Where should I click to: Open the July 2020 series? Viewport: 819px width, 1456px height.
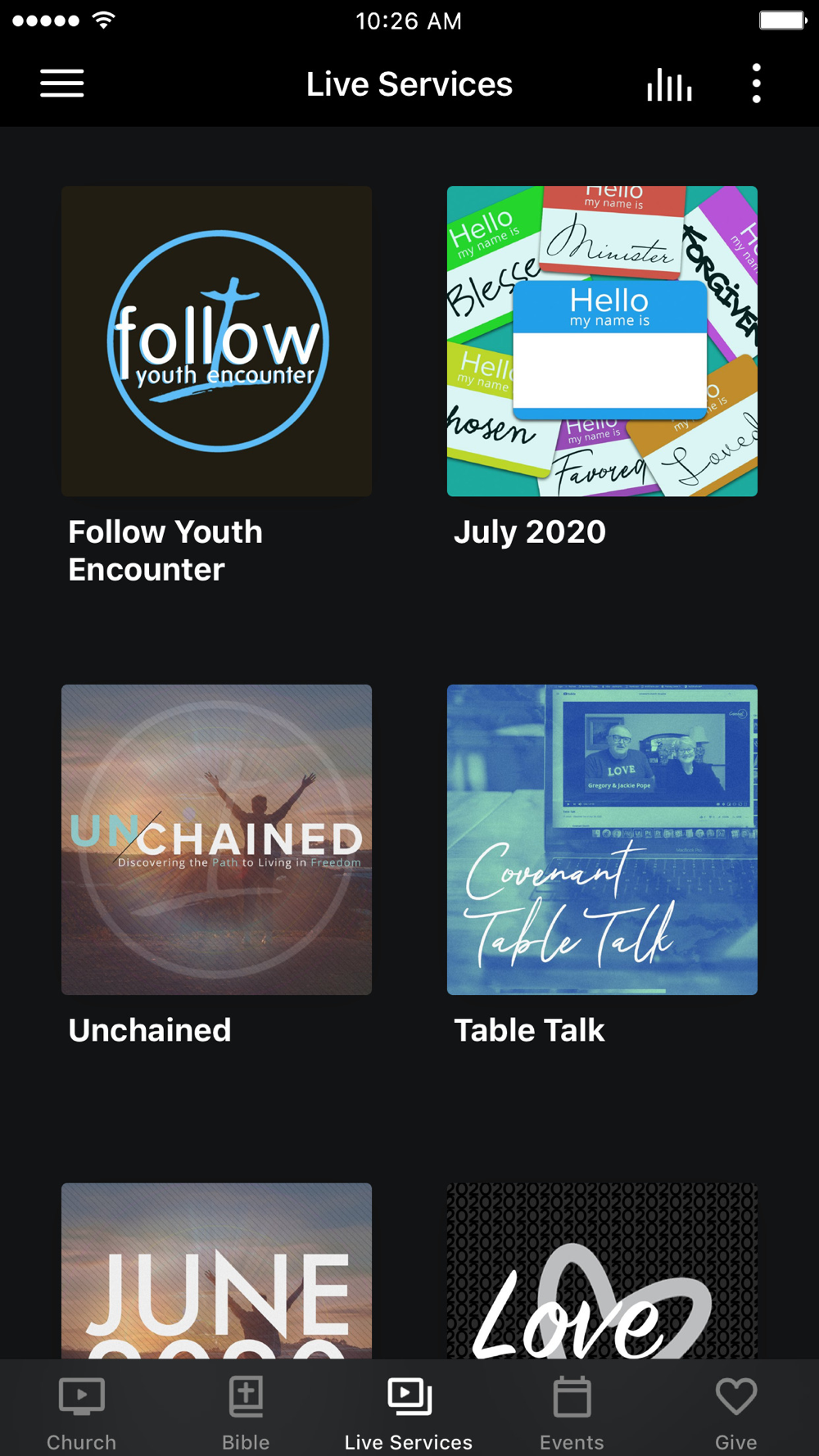[602, 341]
